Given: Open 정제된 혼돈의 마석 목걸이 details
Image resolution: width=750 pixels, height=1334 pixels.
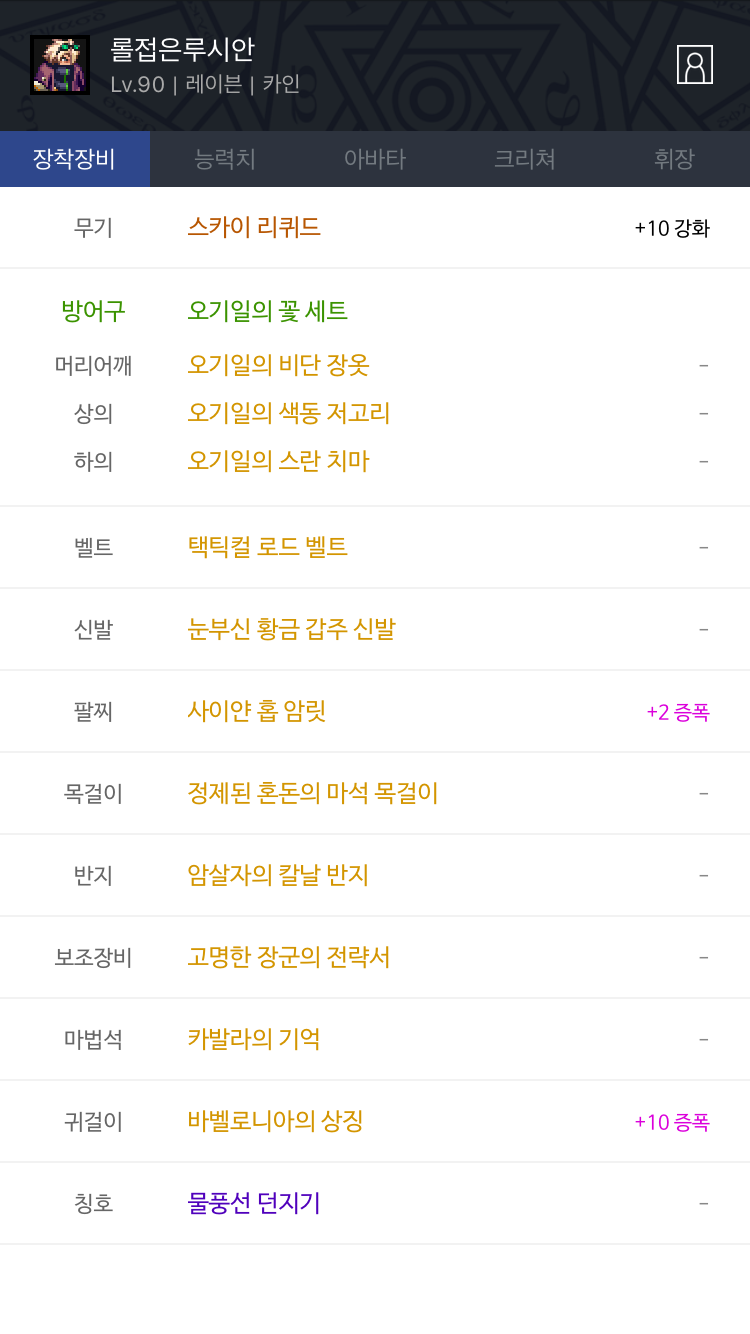Looking at the screenshot, I should (312, 793).
